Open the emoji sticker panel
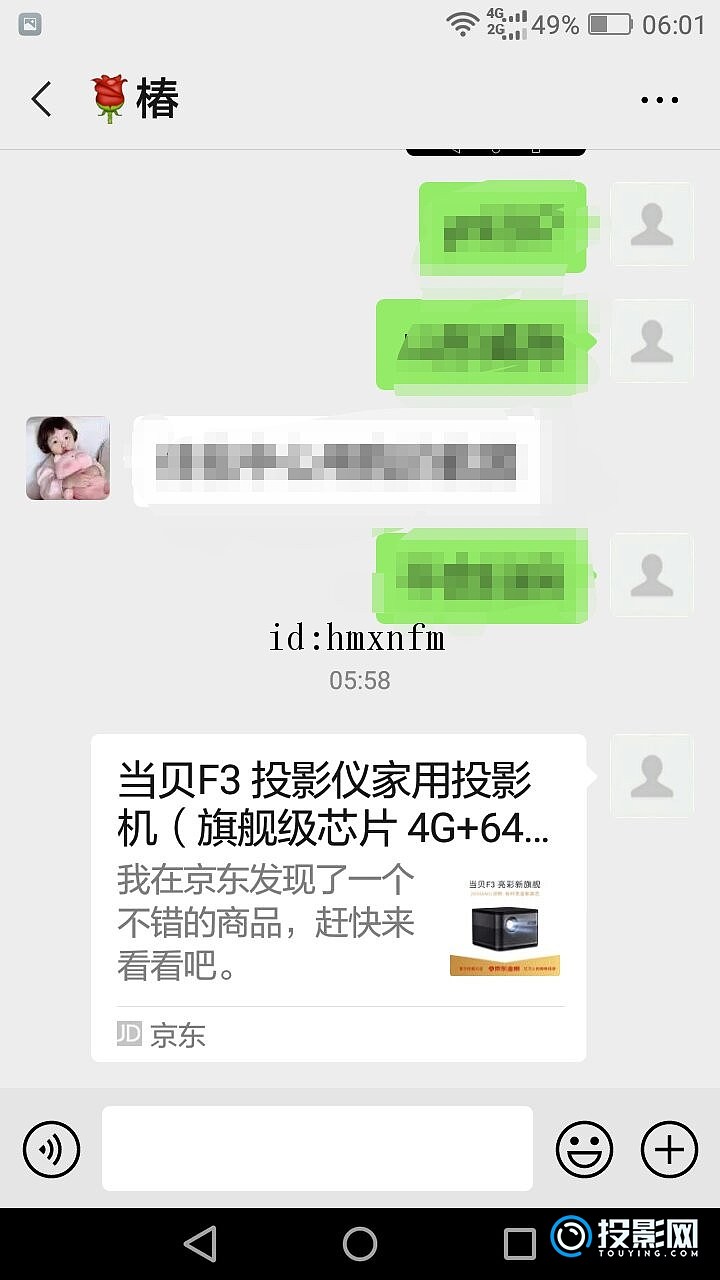 click(584, 1148)
